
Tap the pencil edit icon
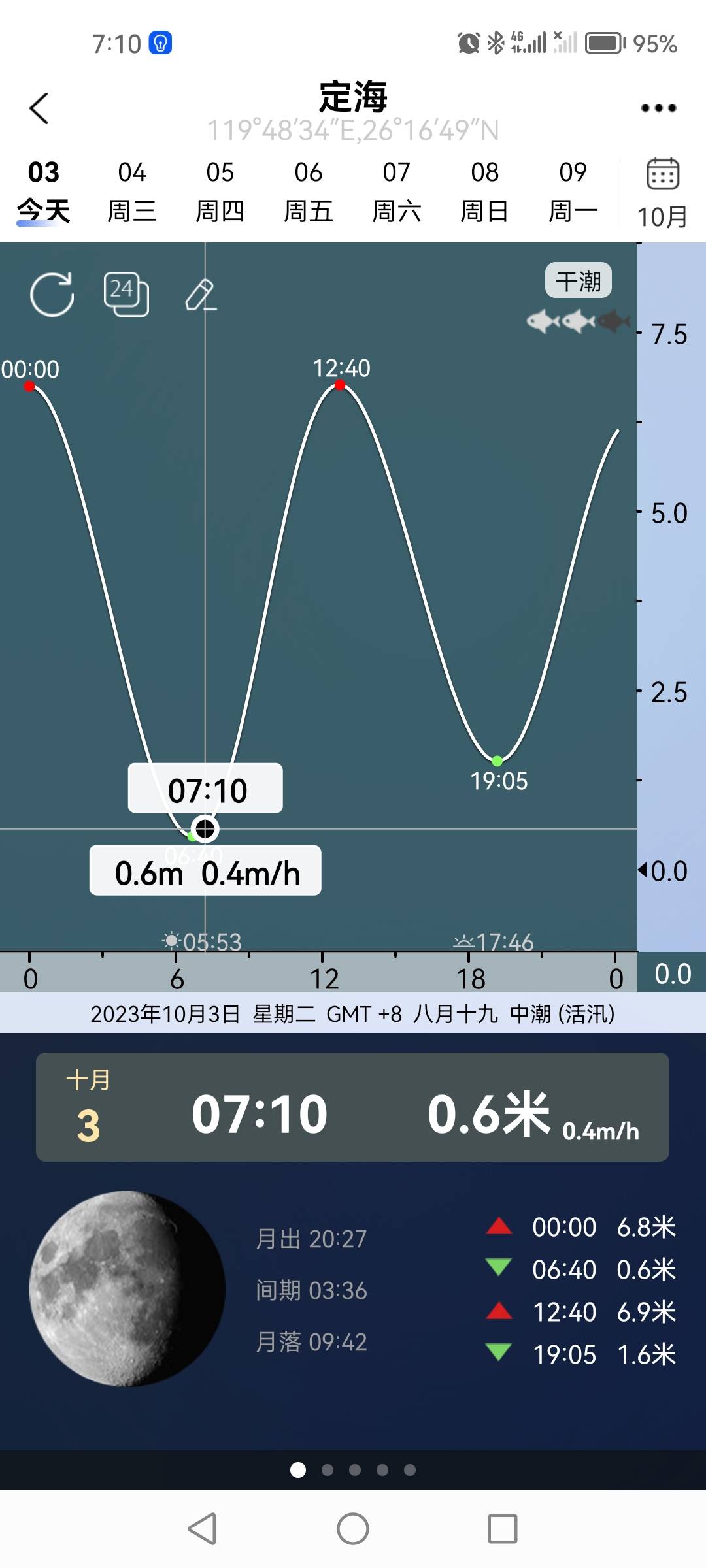(201, 295)
